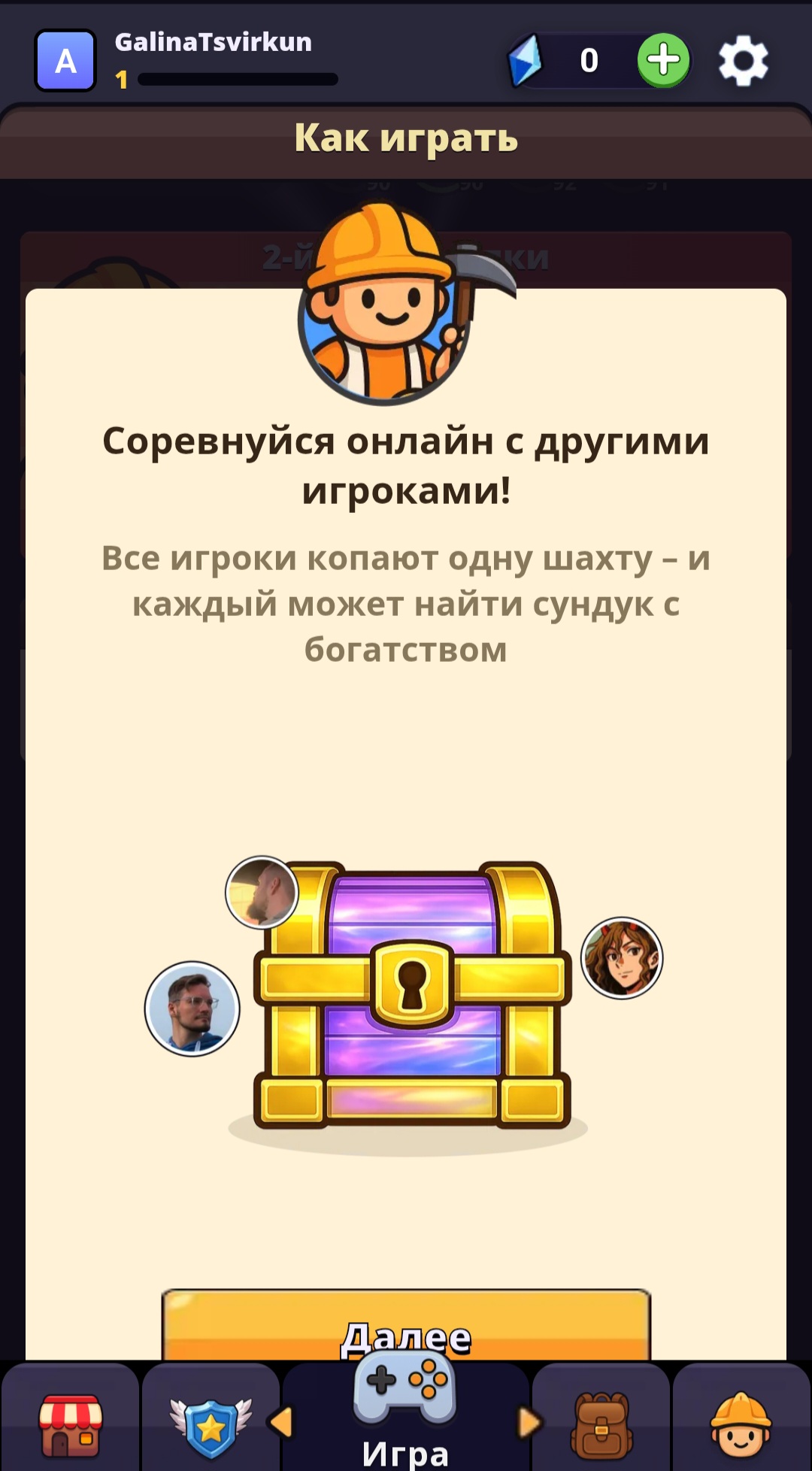This screenshot has width=812, height=1471.
Task: Add crystals with the green plus button
Action: 663,60
